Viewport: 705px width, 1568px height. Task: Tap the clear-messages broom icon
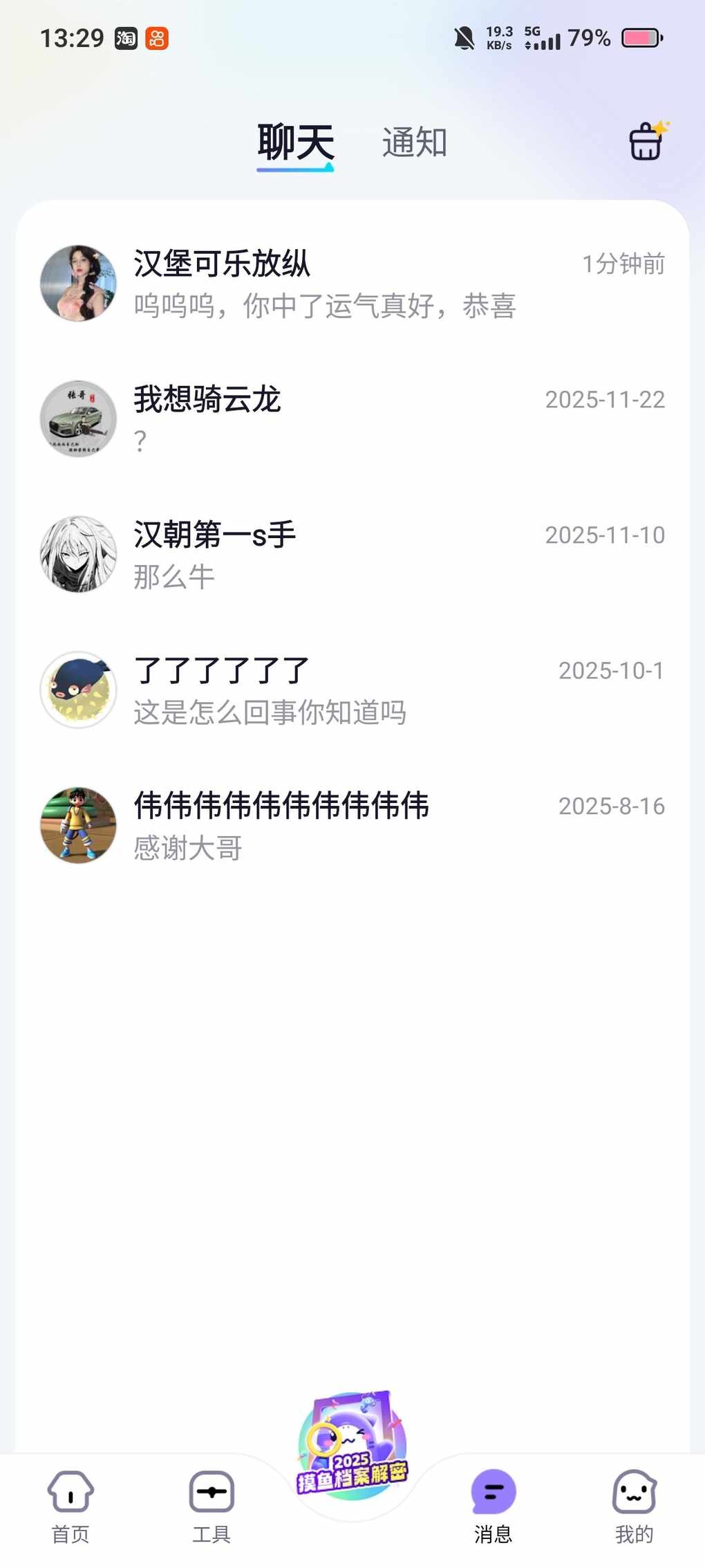647,141
